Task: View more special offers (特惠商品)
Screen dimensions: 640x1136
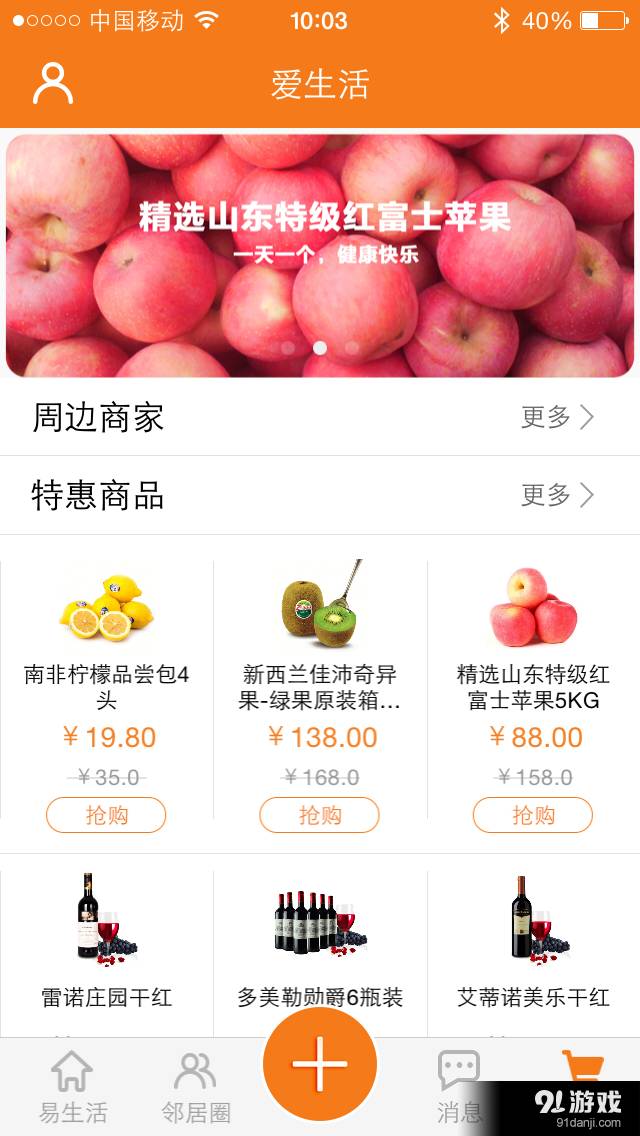Action: click(557, 495)
